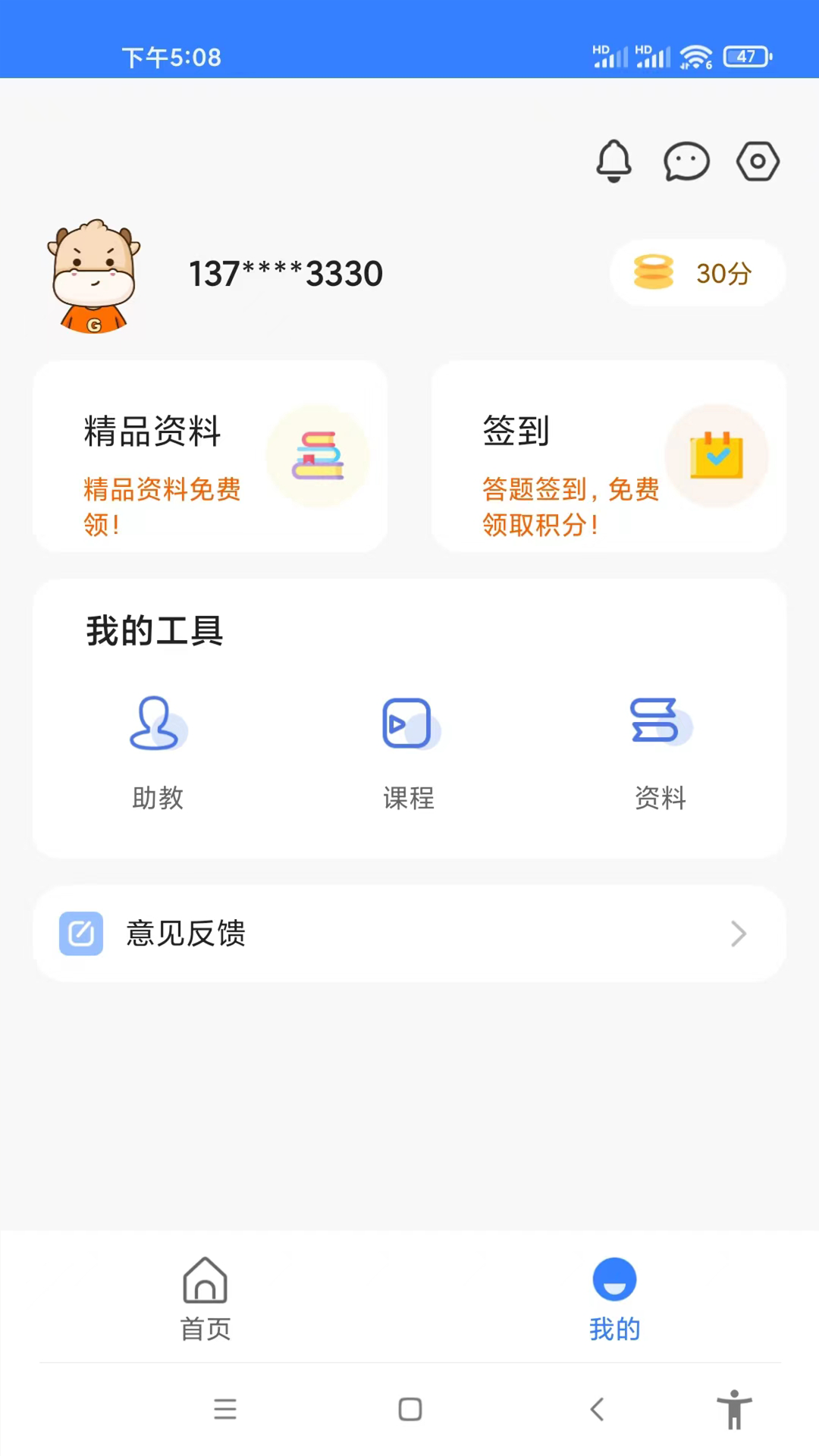Open the chat messages icon
This screenshot has width=819, height=1456.
point(686,161)
